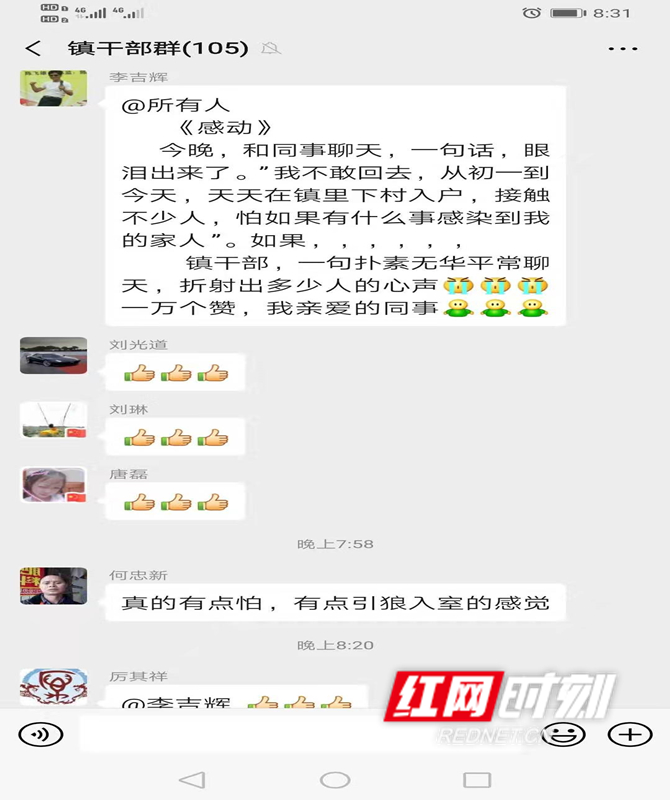Open 李吉辉's profile avatar
Image resolution: width=670 pixels, height=800 pixels.
[53, 87]
